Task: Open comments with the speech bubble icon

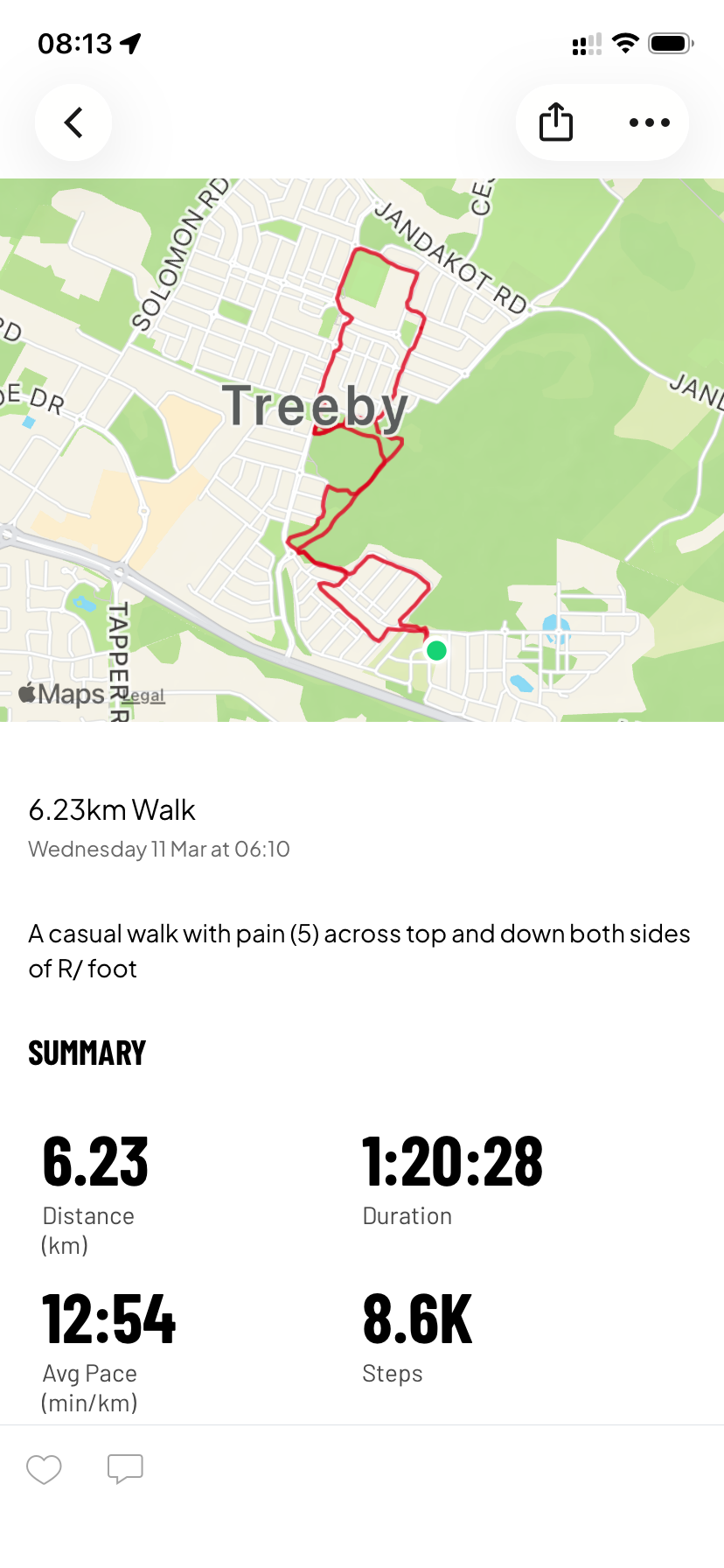Action: pyautogui.click(x=125, y=1469)
